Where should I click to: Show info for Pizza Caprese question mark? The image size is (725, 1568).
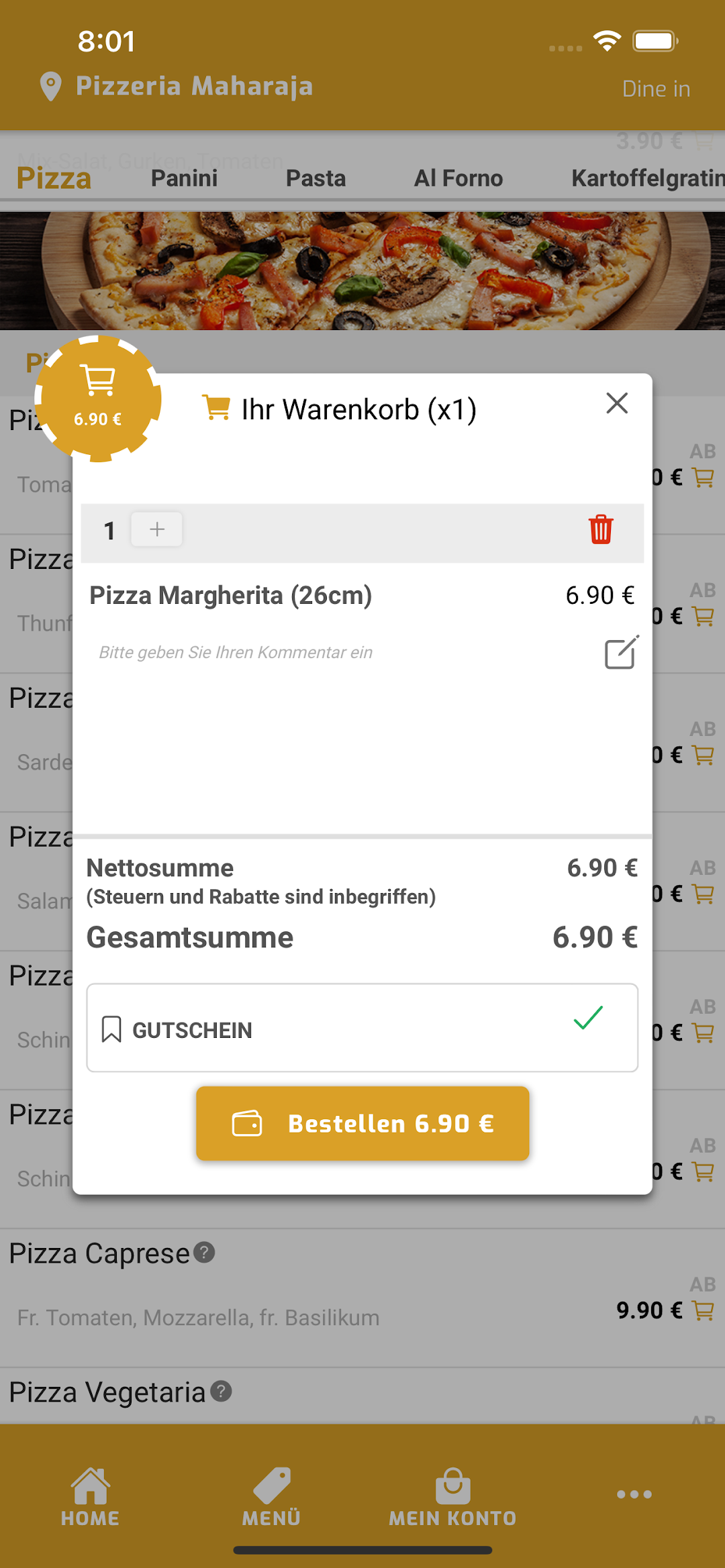pyautogui.click(x=204, y=1252)
